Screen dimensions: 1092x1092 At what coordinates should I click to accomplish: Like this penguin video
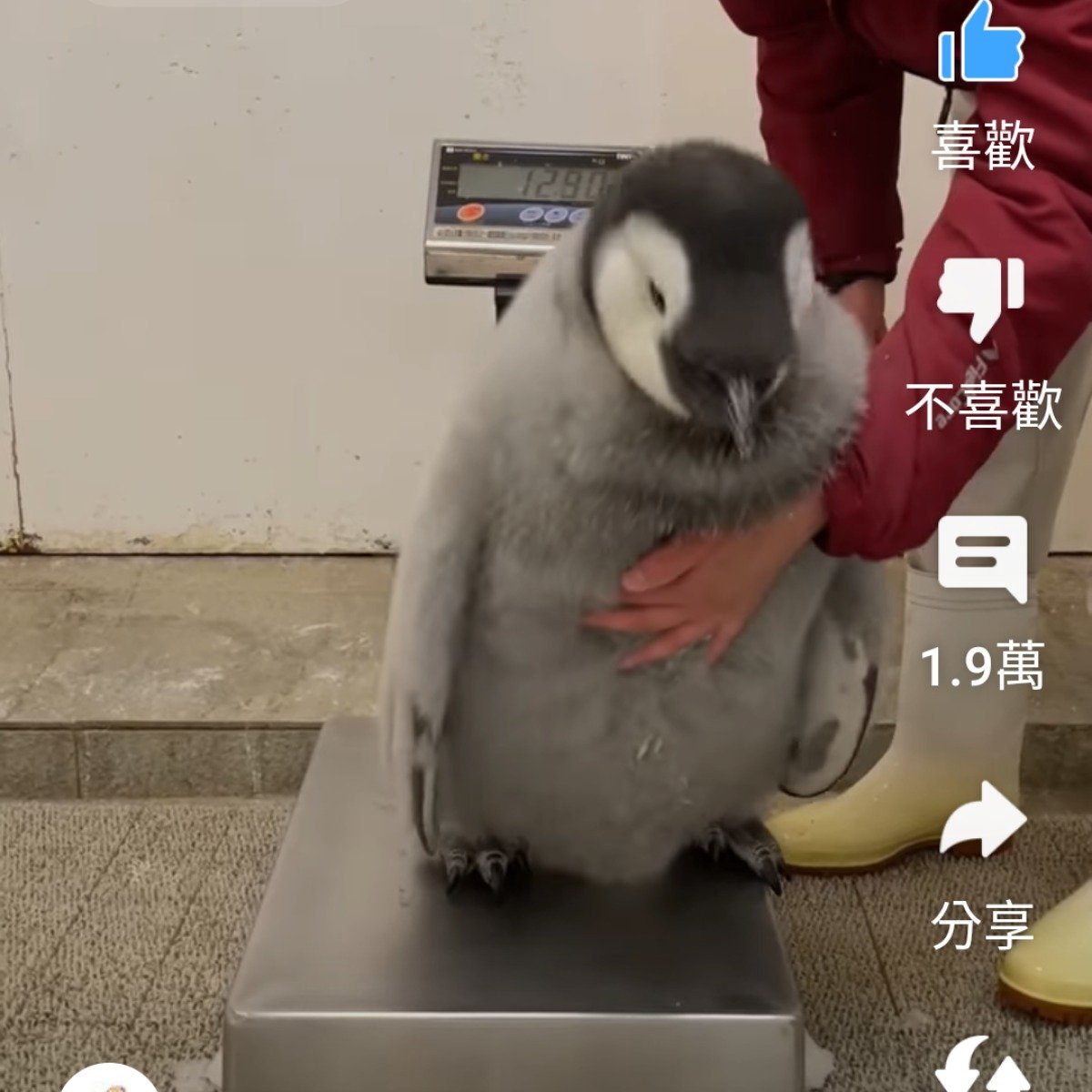click(981, 44)
